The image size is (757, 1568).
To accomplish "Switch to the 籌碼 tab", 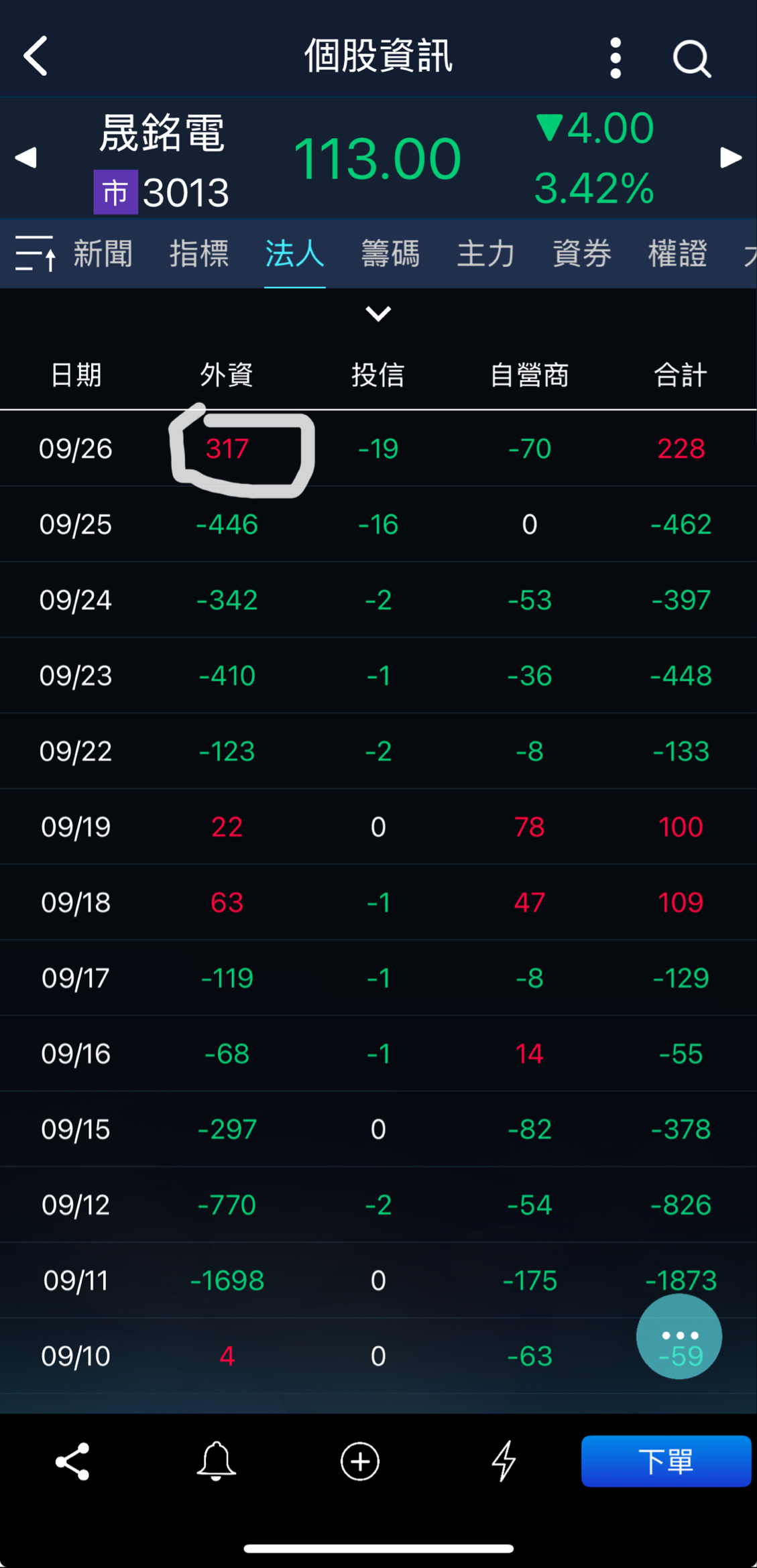I will 390,253.
